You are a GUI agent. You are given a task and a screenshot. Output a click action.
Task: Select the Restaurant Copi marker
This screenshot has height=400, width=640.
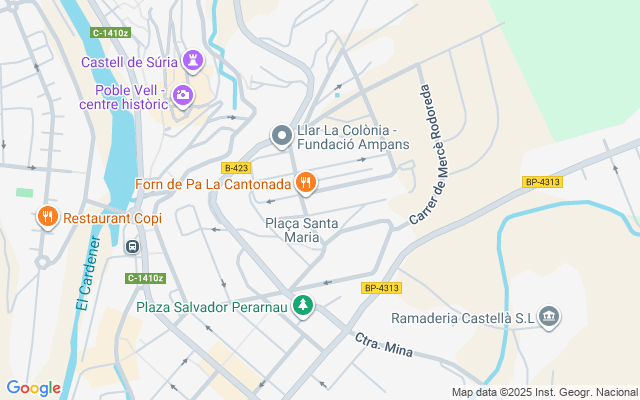(46, 215)
